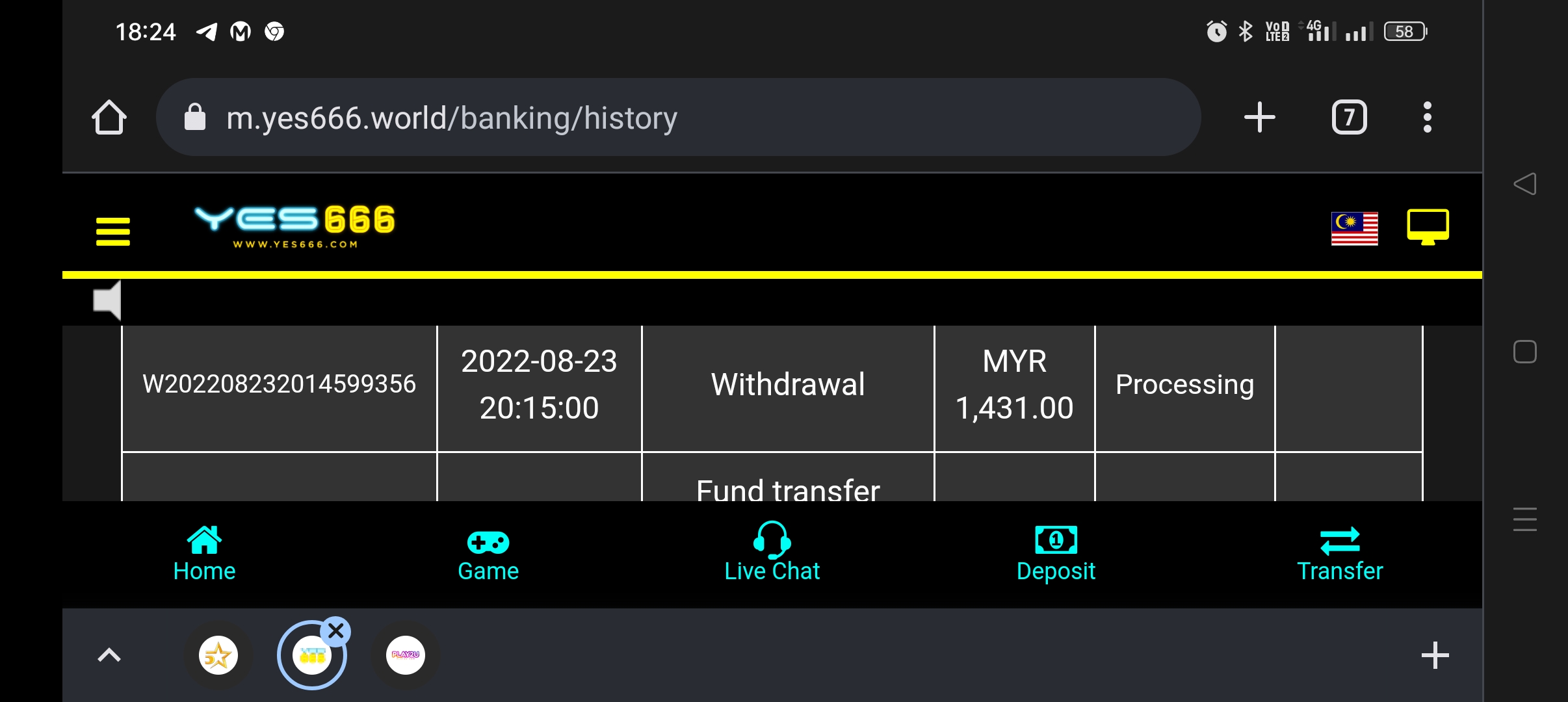
Task: Close the active YES666 tab
Action: pos(336,631)
